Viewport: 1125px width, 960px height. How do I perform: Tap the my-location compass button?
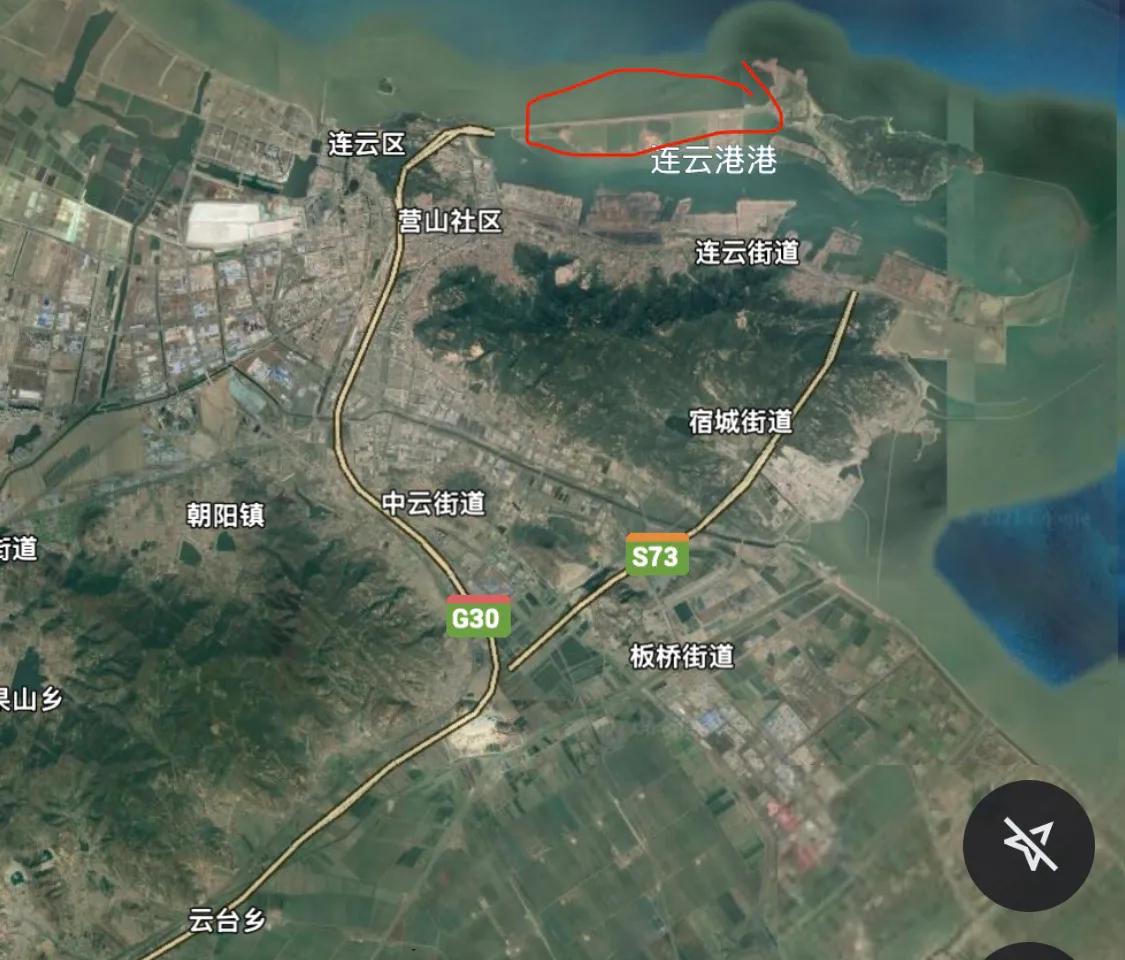coord(1028,845)
